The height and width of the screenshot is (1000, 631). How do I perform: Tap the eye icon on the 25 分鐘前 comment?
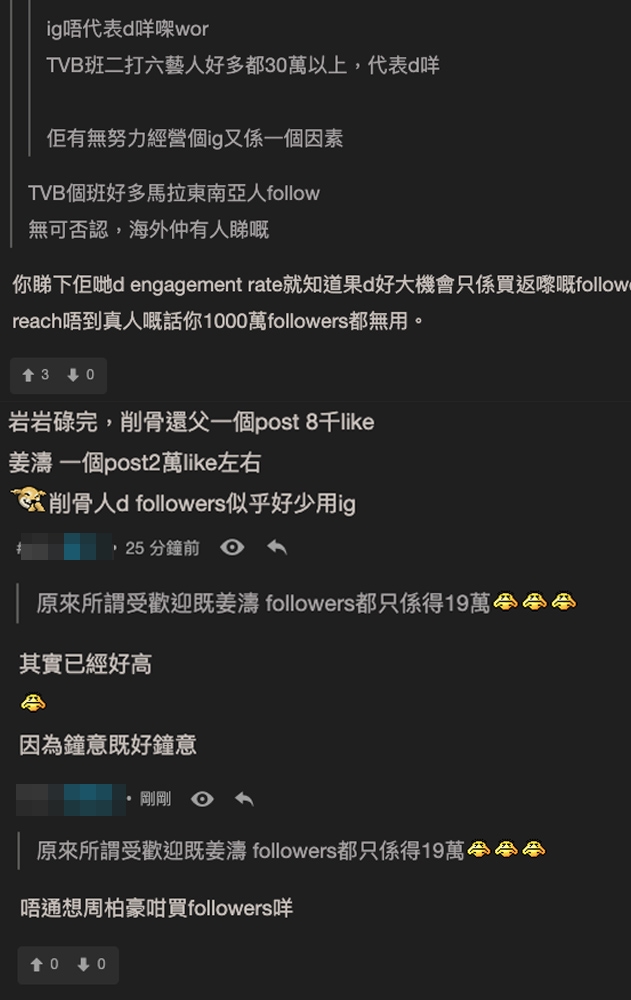point(232,547)
